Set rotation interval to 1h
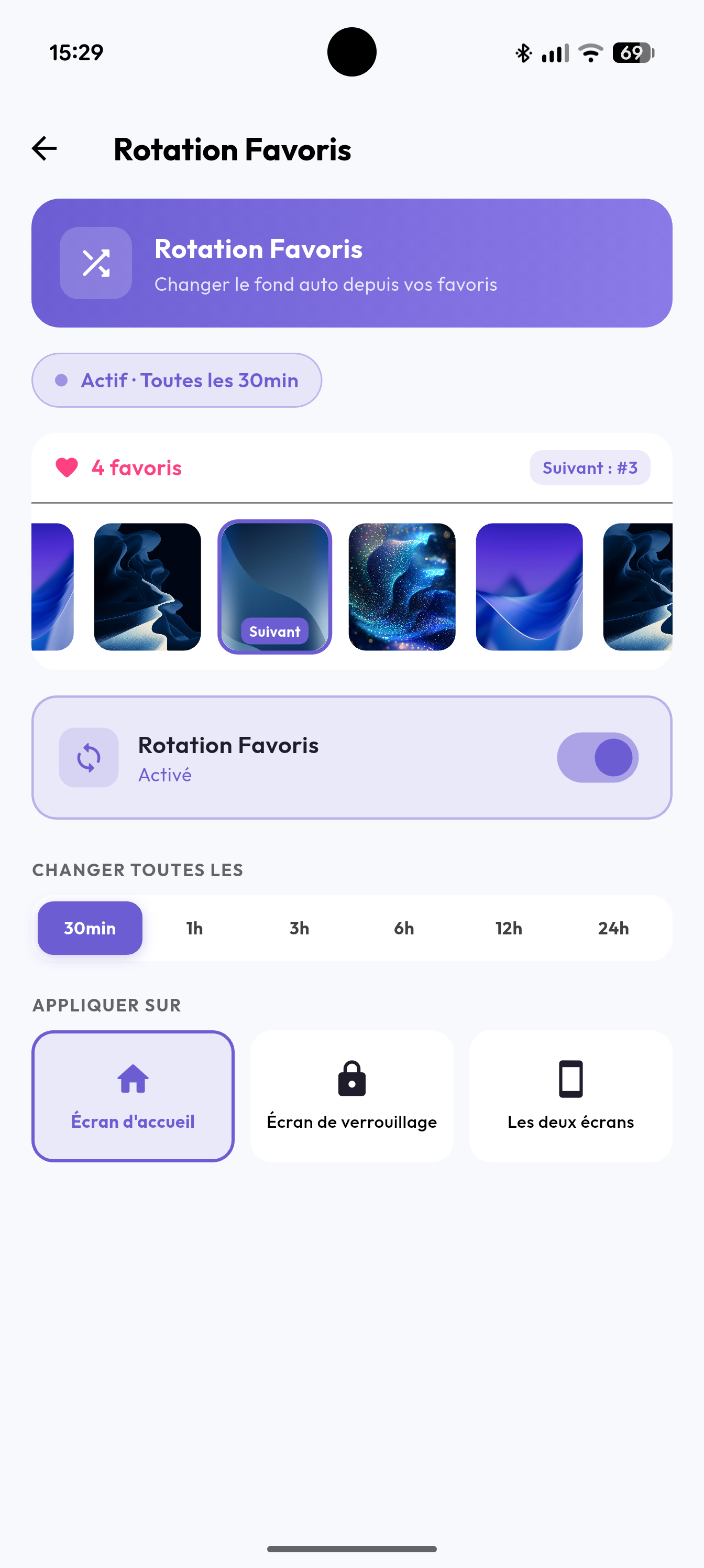This screenshot has width=704, height=1568. coord(195,928)
